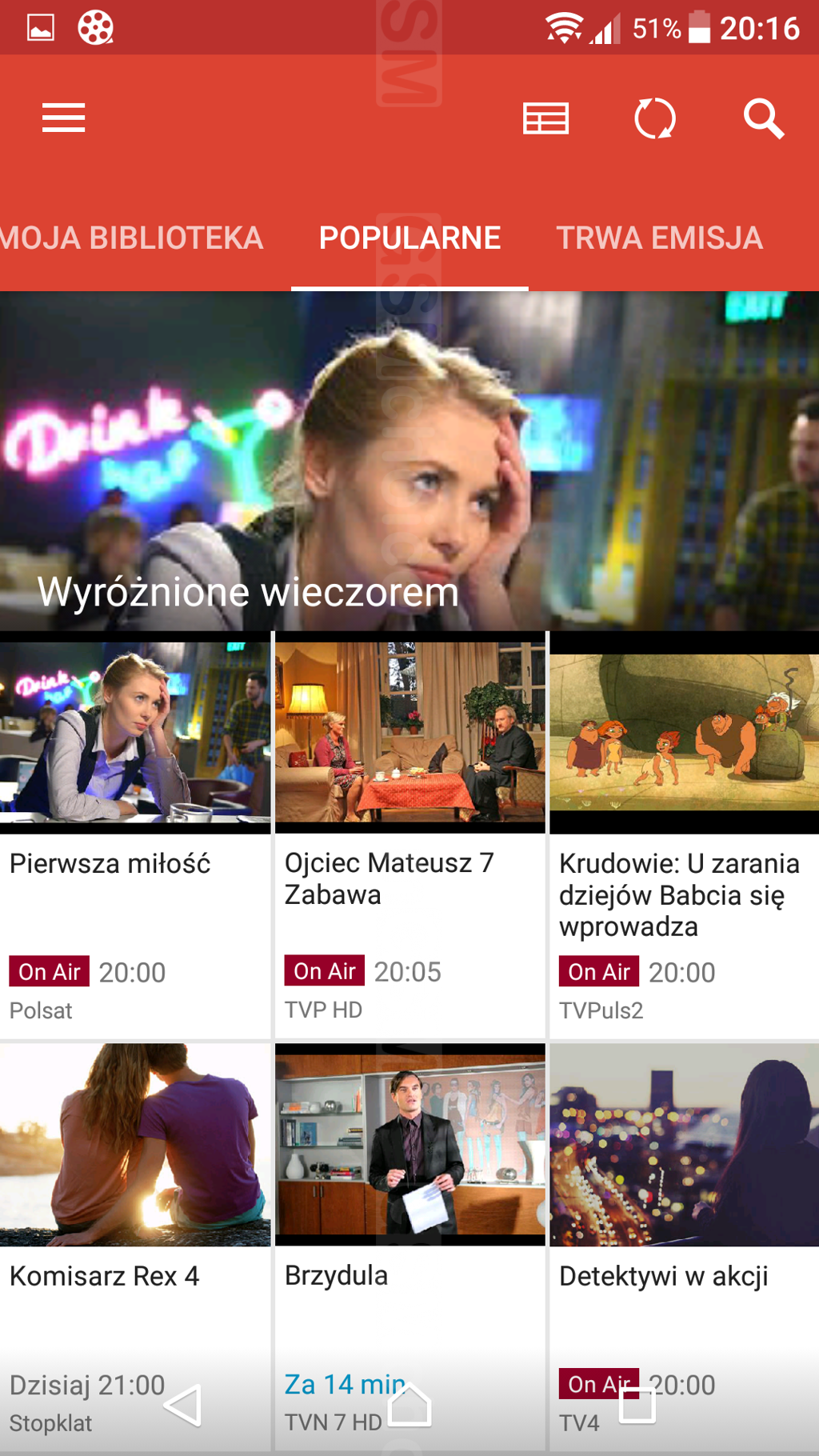The width and height of the screenshot is (819, 1456).
Task: Open the Pierwsza miłość program card
Action: point(135,832)
